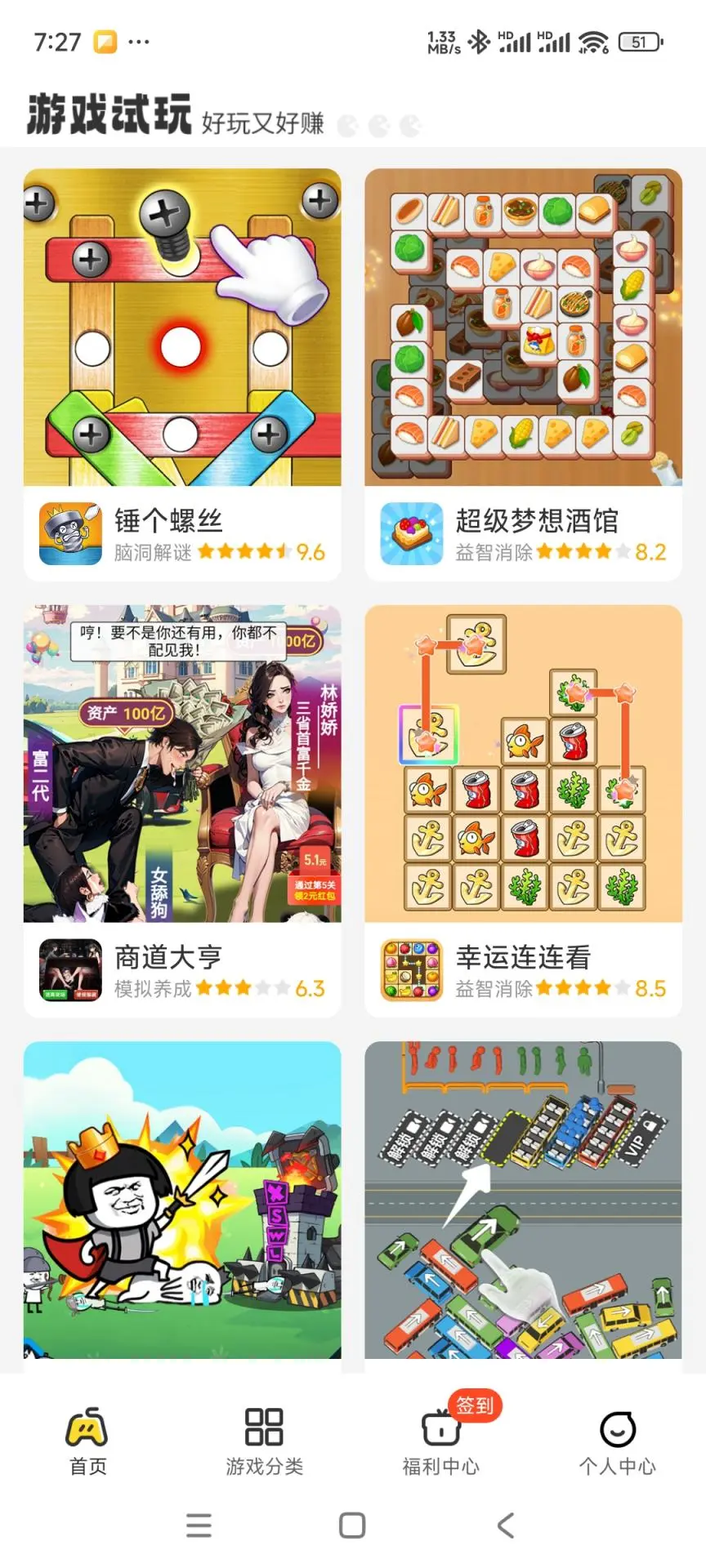Tap the sushi tile-matching game preview image
Viewport: 706px width, 1568px height.
click(523, 325)
